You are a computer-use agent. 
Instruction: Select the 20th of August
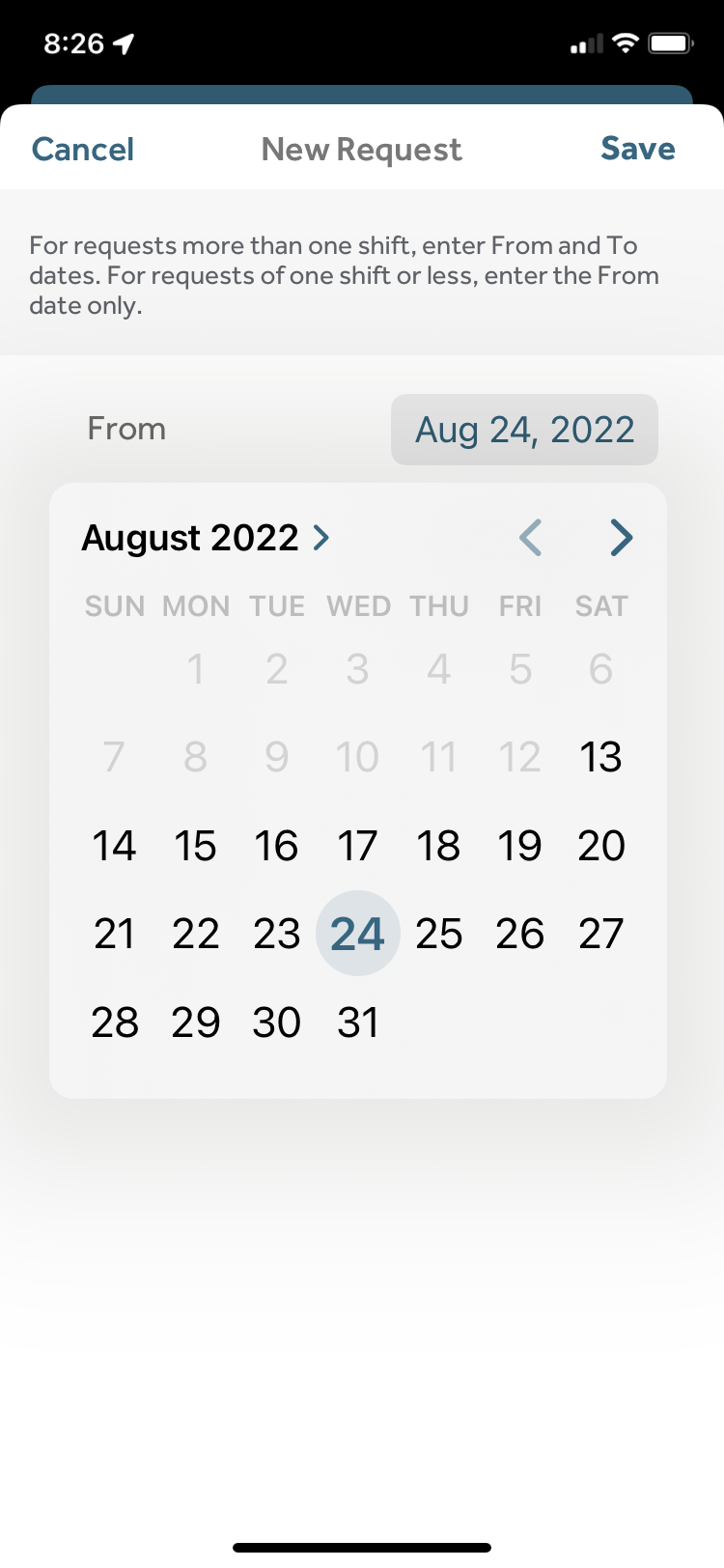tap(600, 846)
